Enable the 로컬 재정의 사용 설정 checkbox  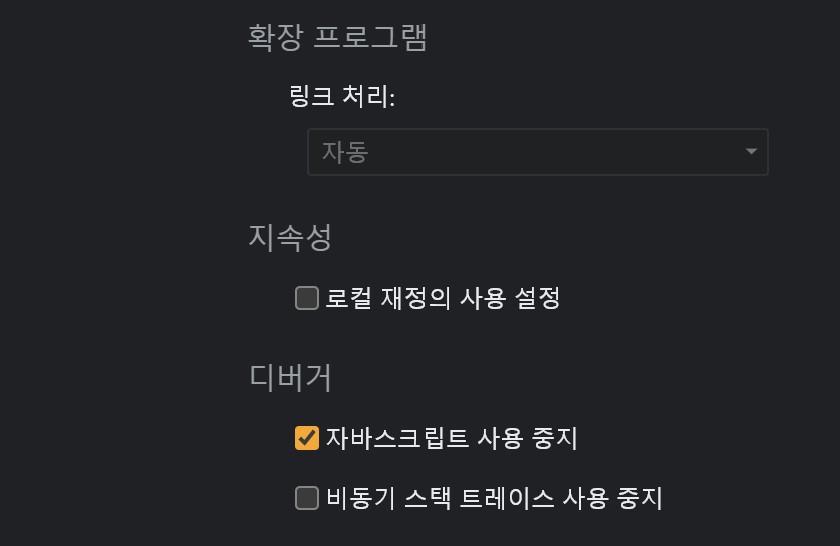pos(307,298)
